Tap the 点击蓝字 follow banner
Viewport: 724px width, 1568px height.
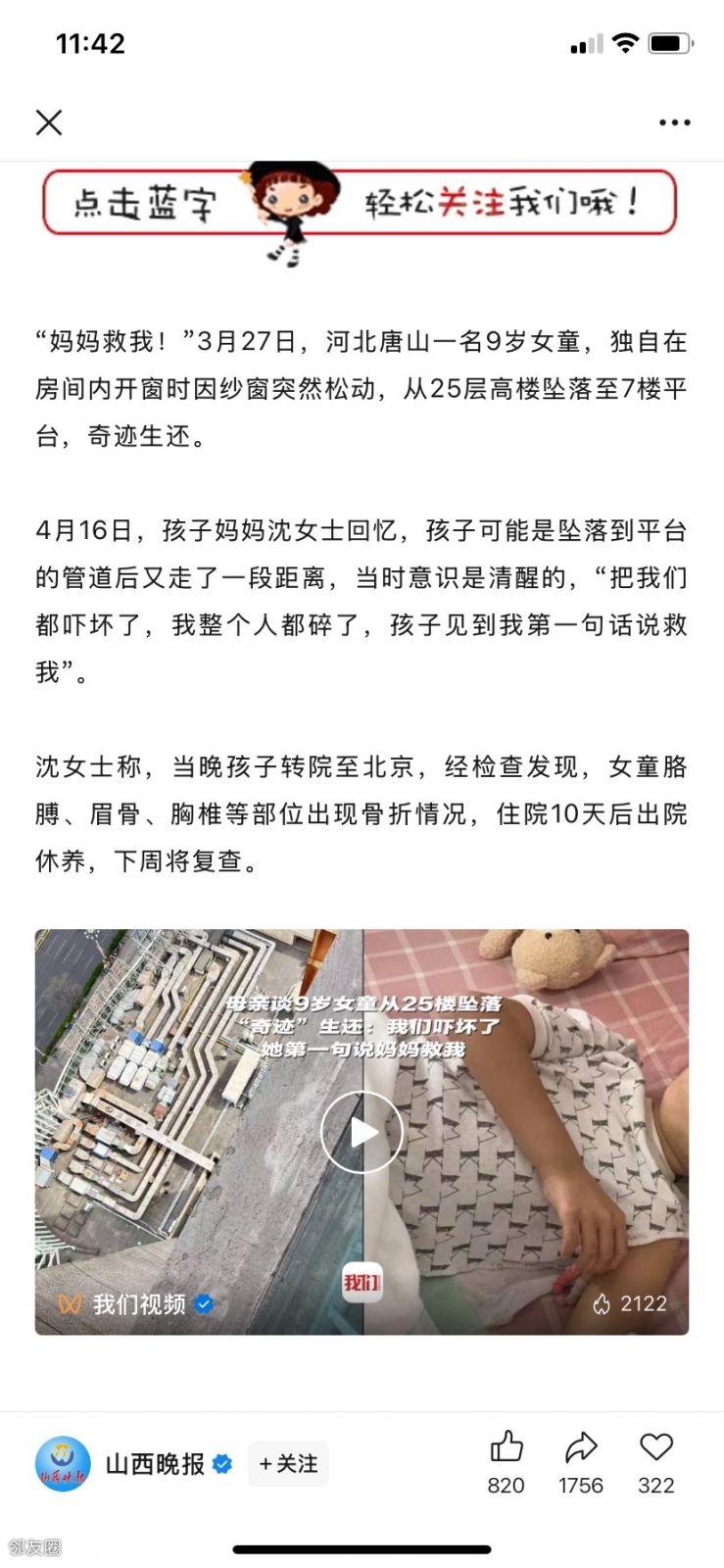360,204
